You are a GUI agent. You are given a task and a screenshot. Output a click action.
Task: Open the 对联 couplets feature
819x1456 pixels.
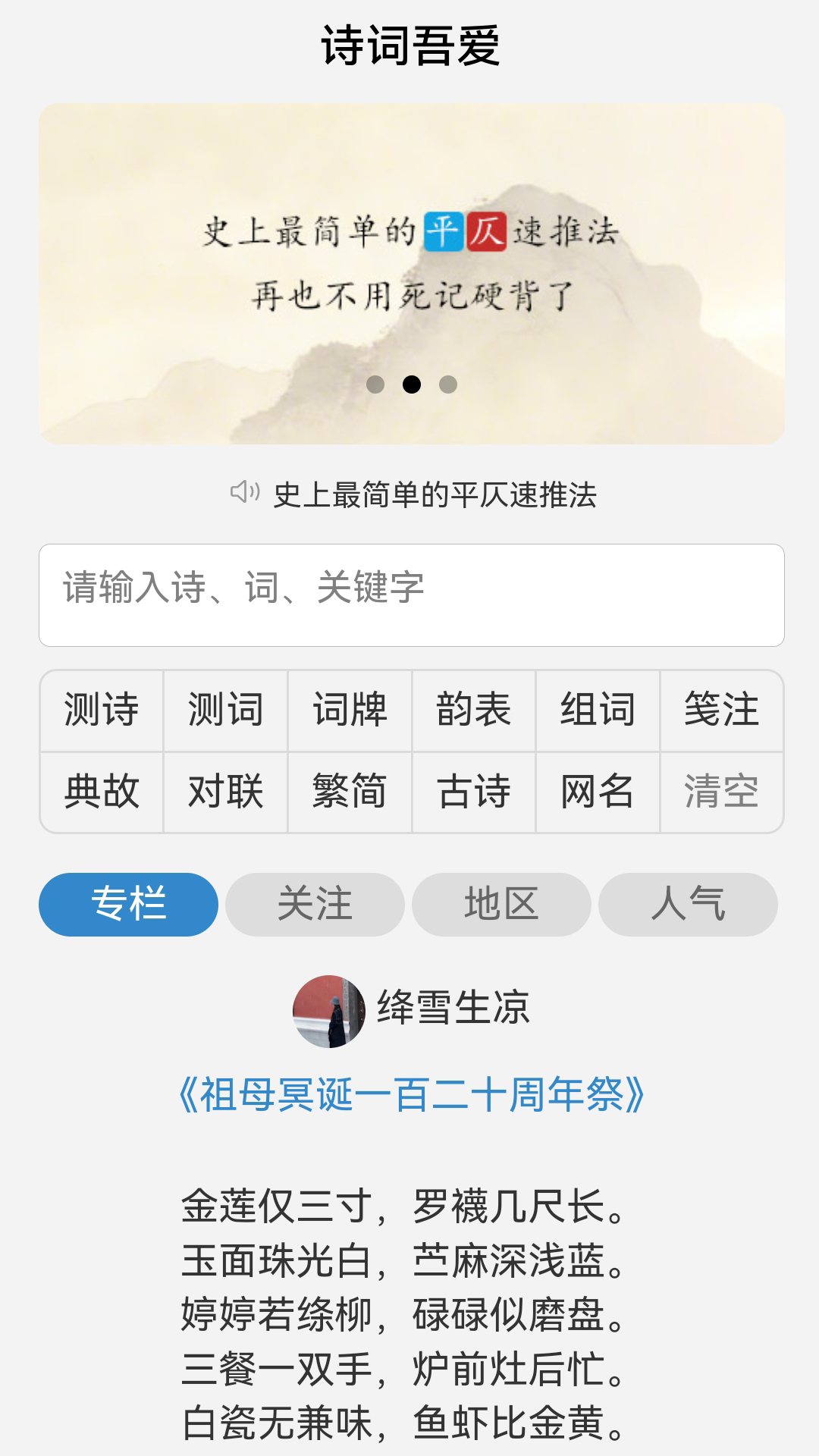coord(225,791)
